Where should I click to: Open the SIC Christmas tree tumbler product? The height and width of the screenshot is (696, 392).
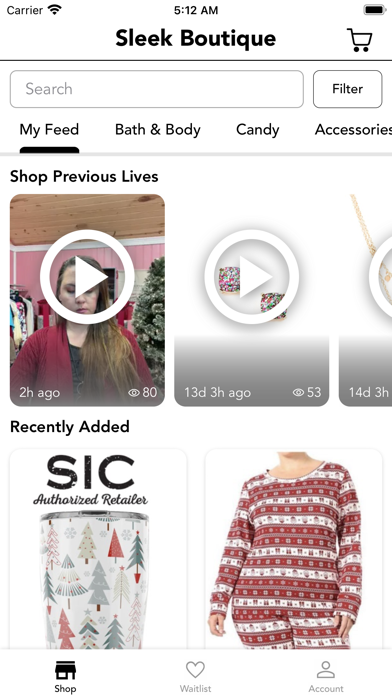click(x=98, y=550)
